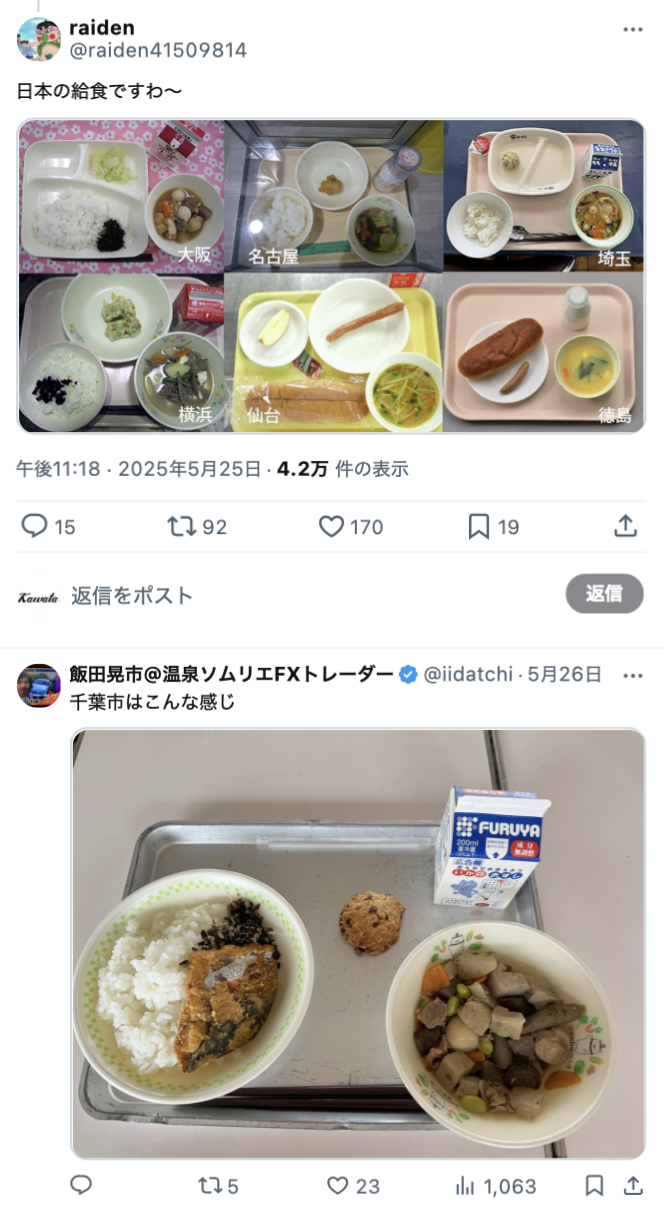Bookmark raiden's post

tap(479, 526)
